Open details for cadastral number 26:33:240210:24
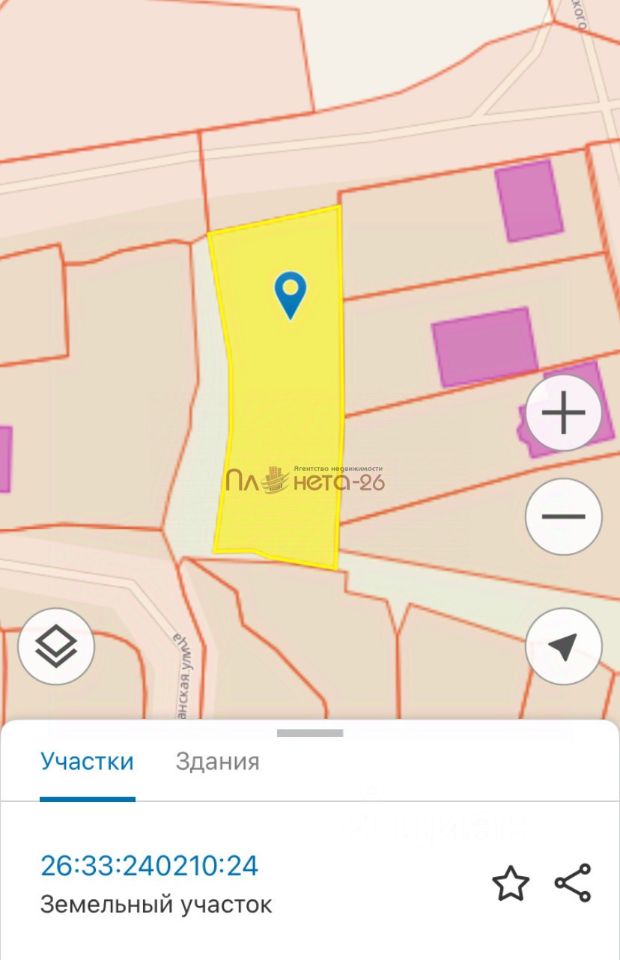 tap(149, 865)
